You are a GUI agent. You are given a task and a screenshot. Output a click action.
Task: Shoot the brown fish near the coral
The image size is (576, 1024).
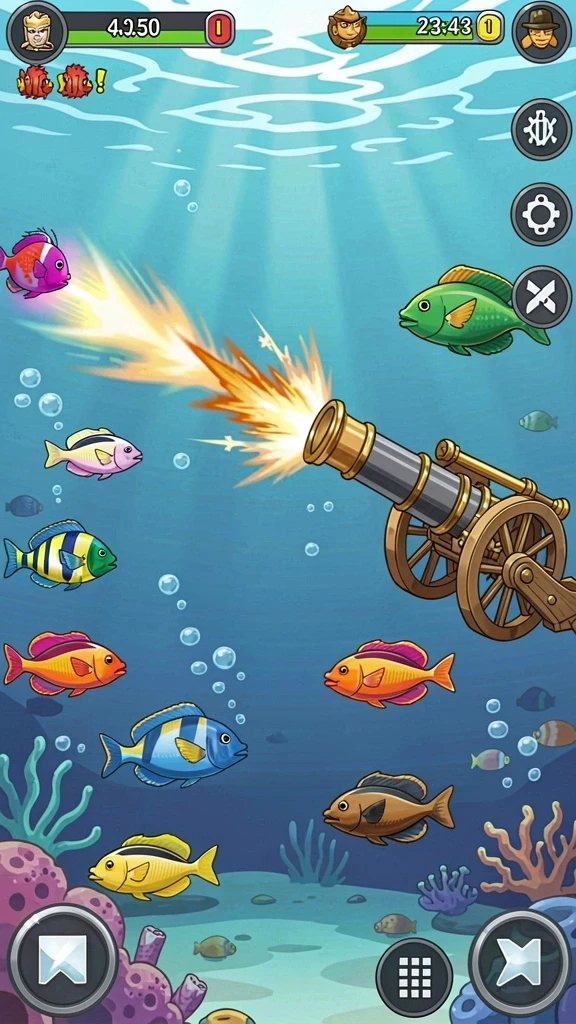[388, 807]
